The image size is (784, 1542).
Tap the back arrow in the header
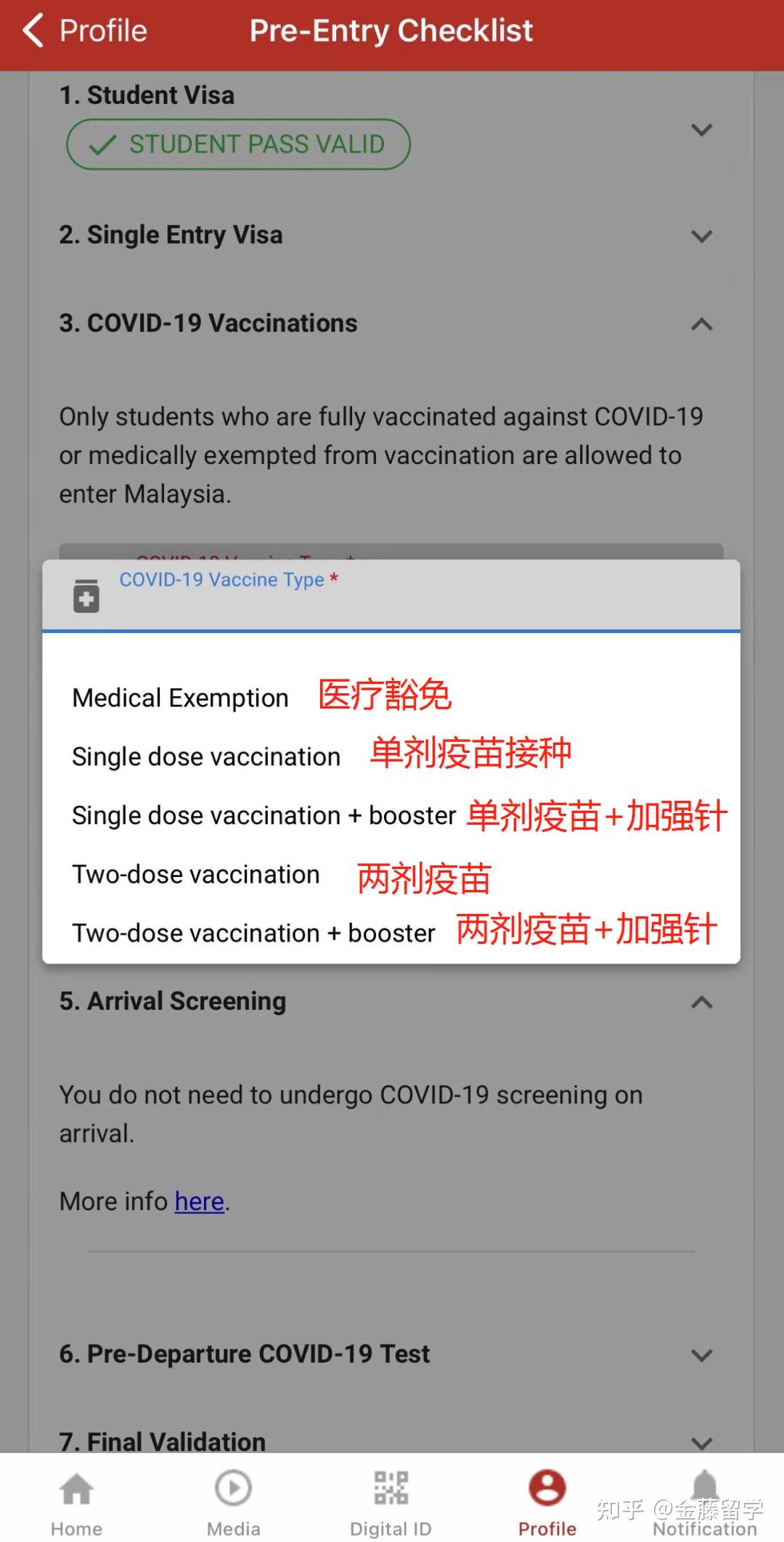(30, 30)
